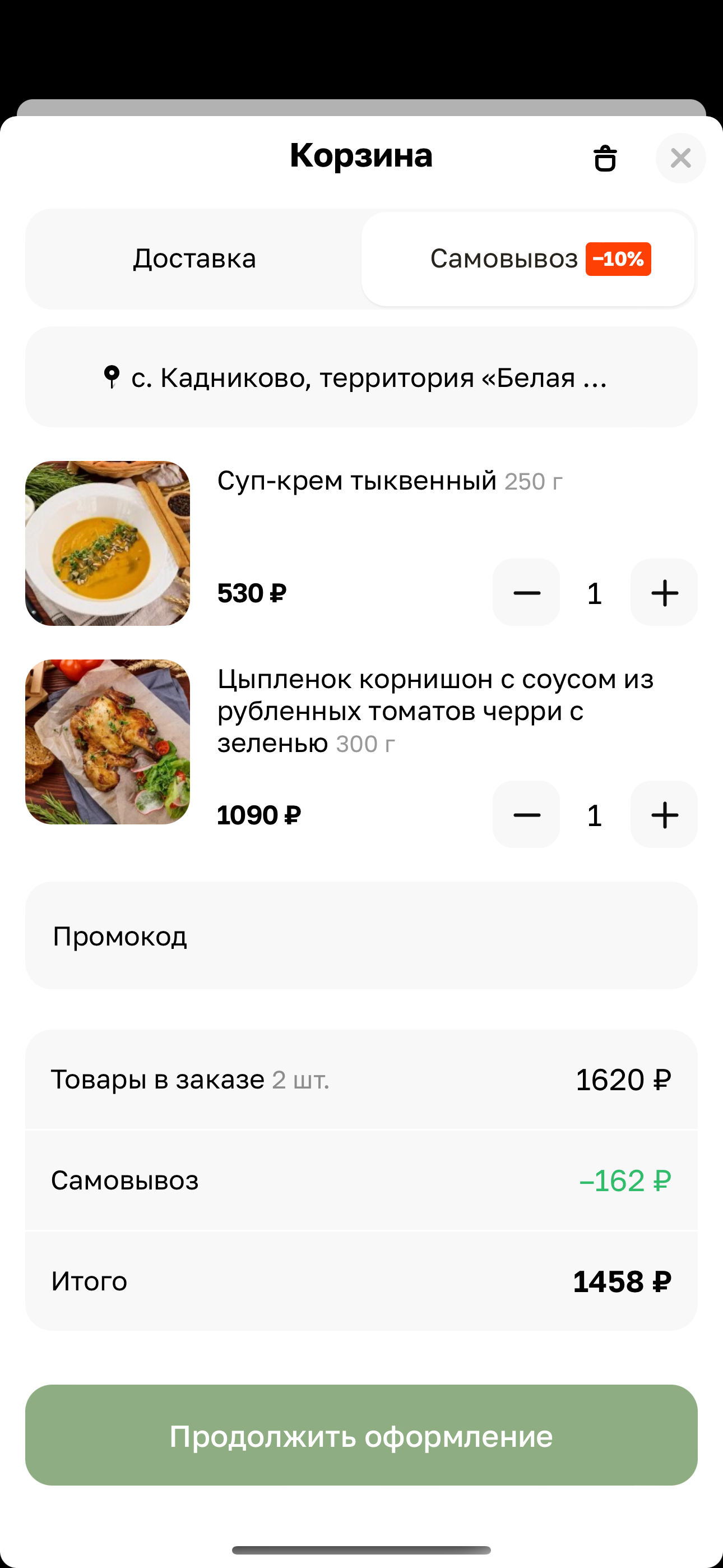Screen dimensions: 723x1568
Task: Open the Суп-крем тыквенный photo
Action: click(x=108, y=543)
